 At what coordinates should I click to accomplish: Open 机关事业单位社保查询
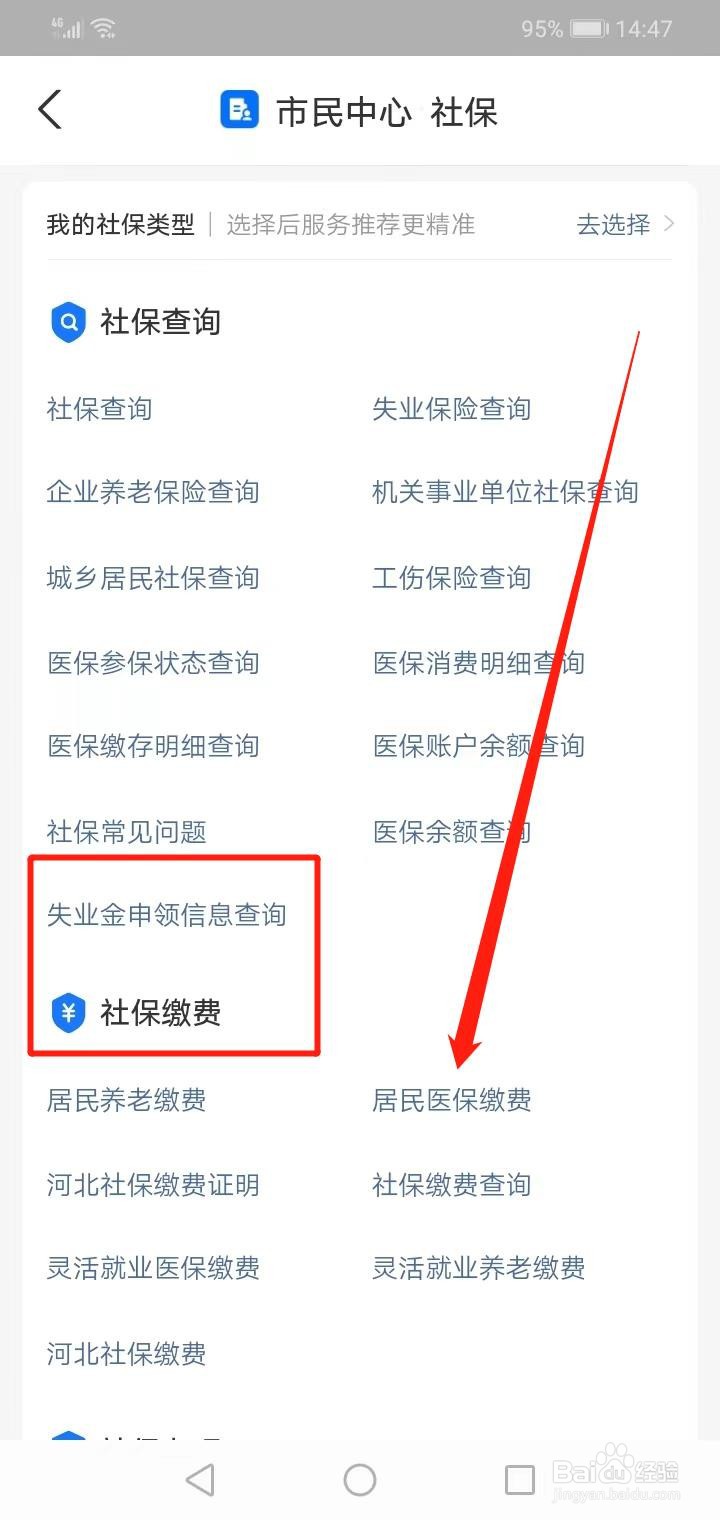click(x=506, y=492)
